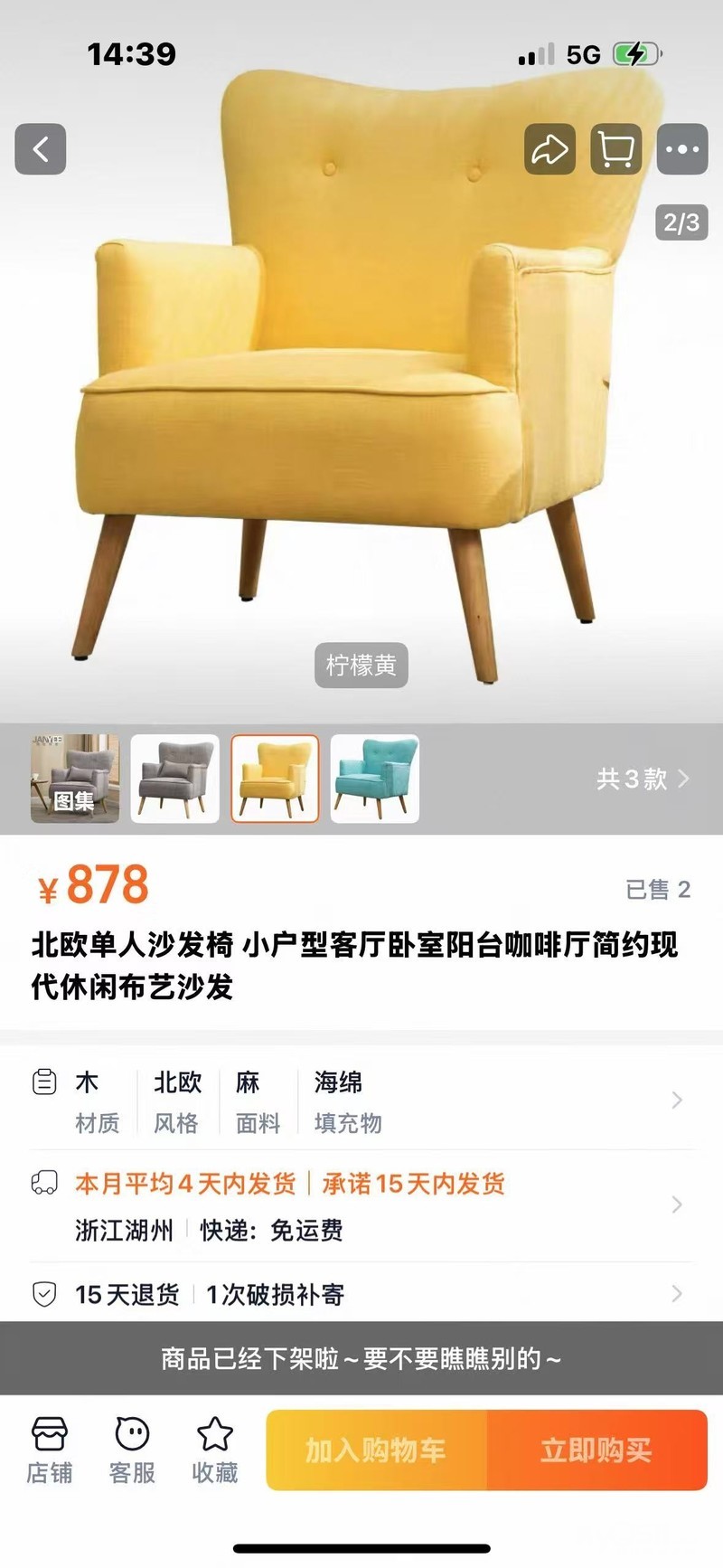Screen dimensions: 723x1568
Task: Share this sofa chair listing
Action: 549,149
